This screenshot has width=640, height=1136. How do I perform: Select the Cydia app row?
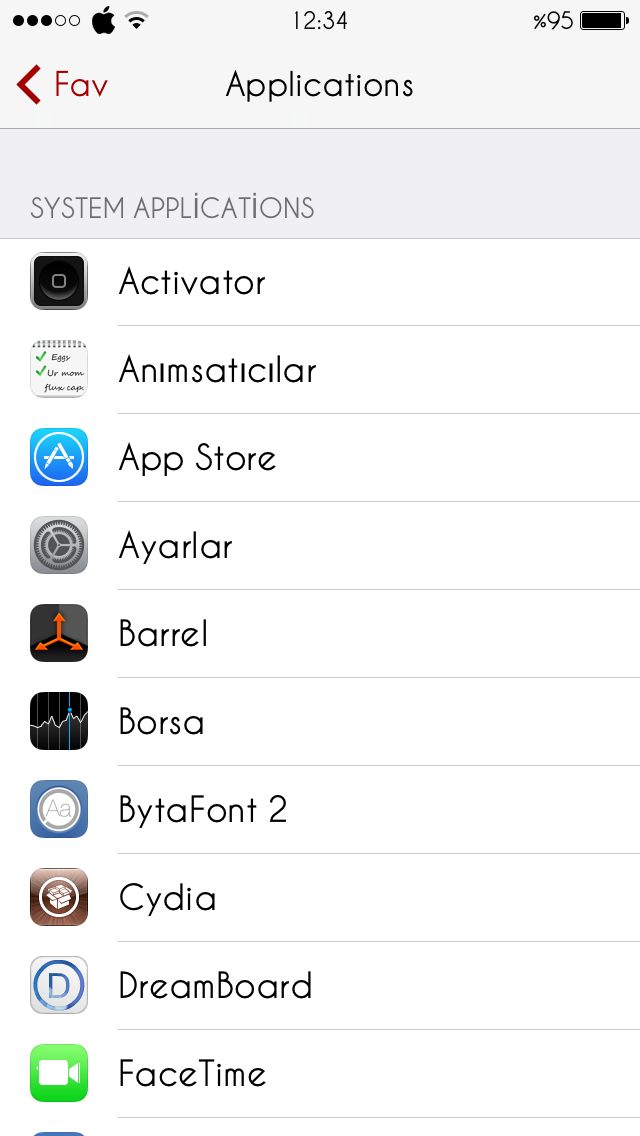point(320,898)
